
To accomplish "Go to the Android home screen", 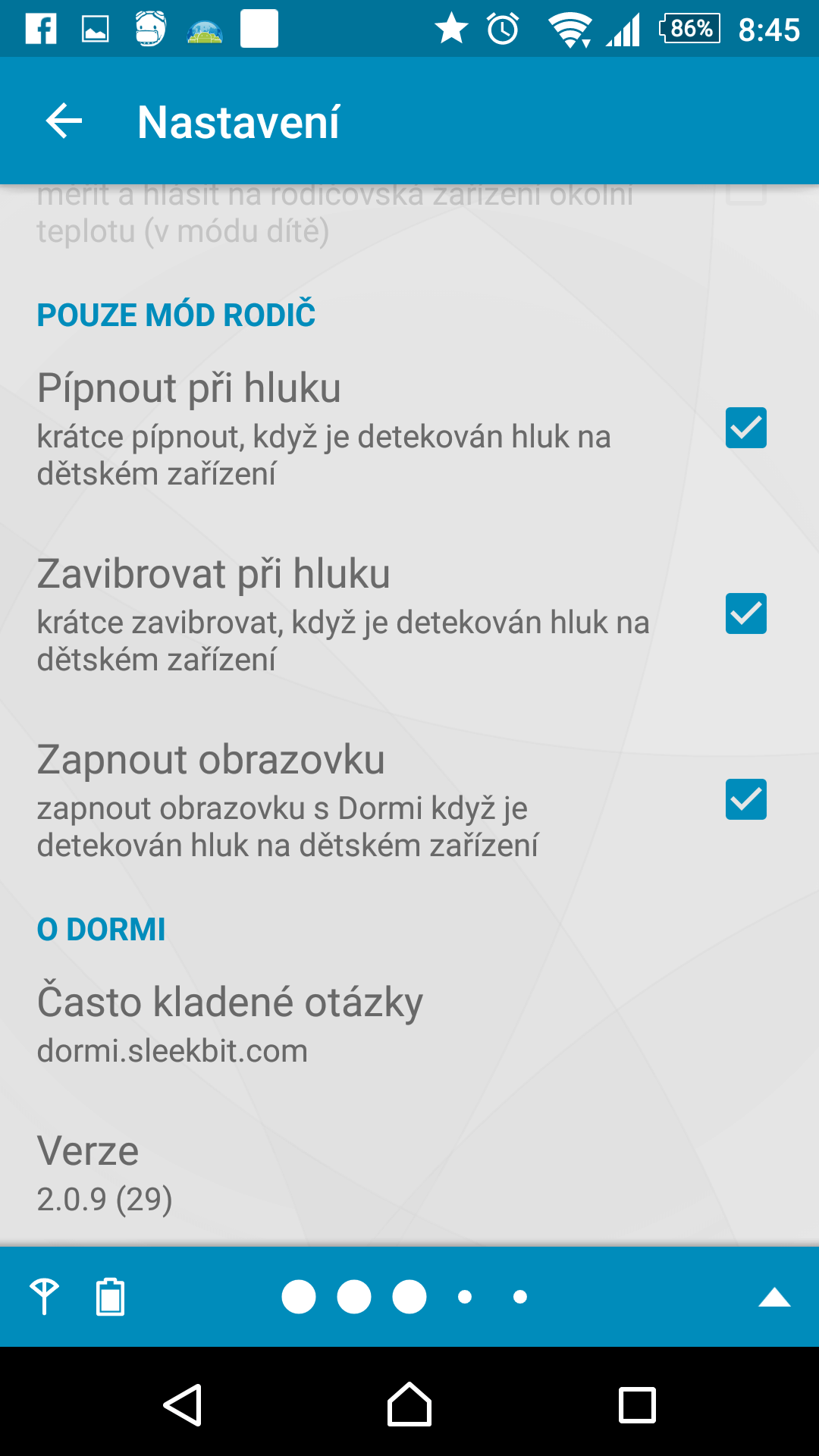I will click(x=409, y=1404).
